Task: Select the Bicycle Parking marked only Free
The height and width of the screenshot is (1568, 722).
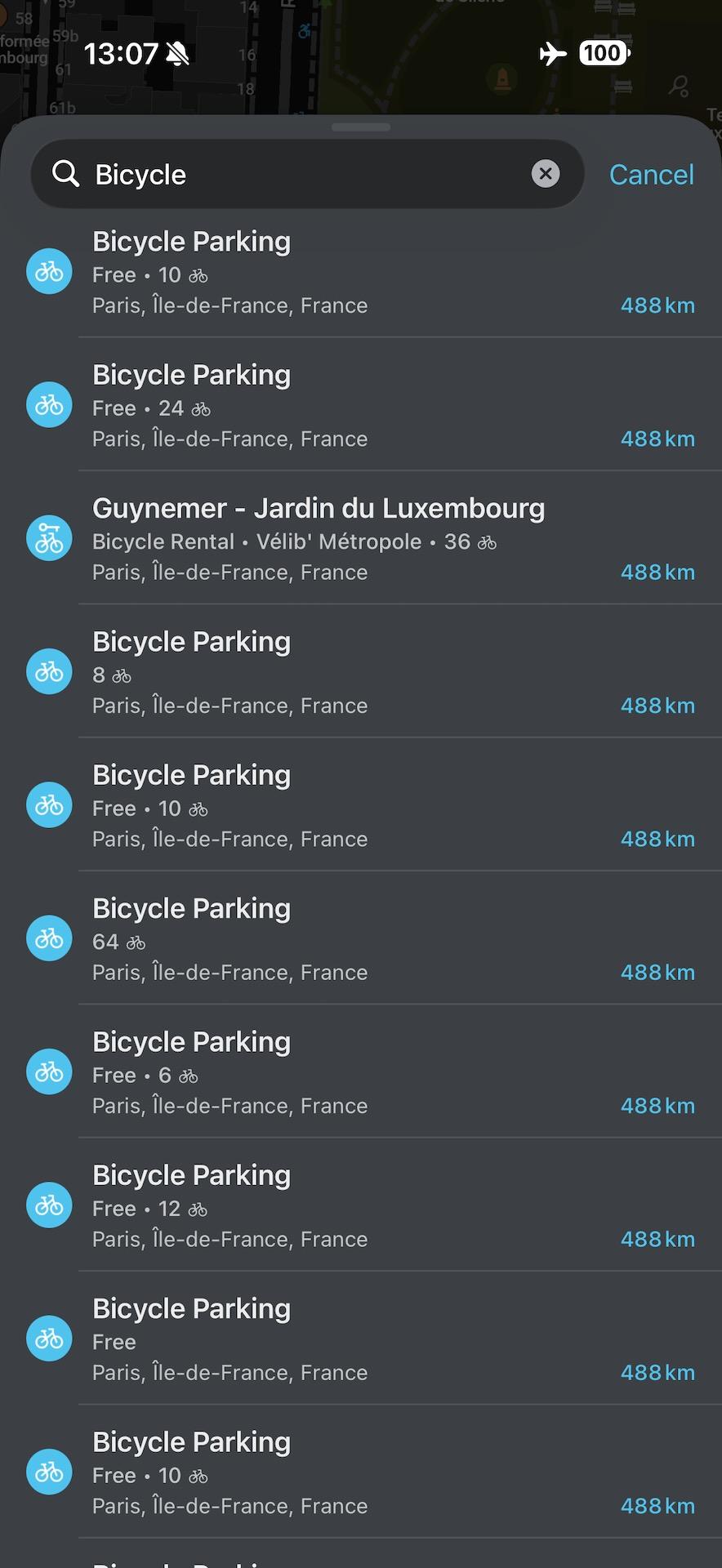Action: coord(359,1339)
